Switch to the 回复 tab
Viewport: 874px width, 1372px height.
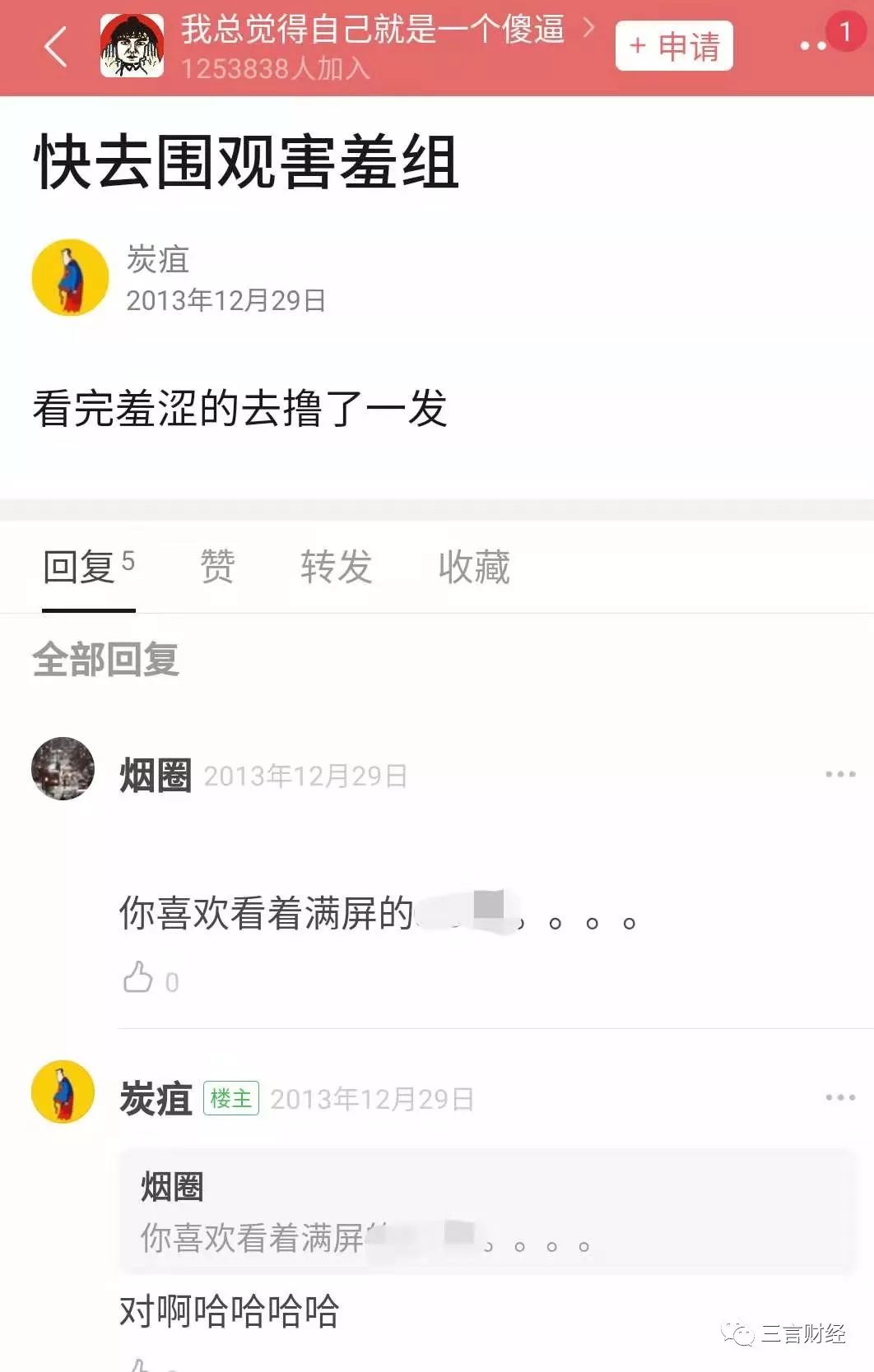click(87, 567)
